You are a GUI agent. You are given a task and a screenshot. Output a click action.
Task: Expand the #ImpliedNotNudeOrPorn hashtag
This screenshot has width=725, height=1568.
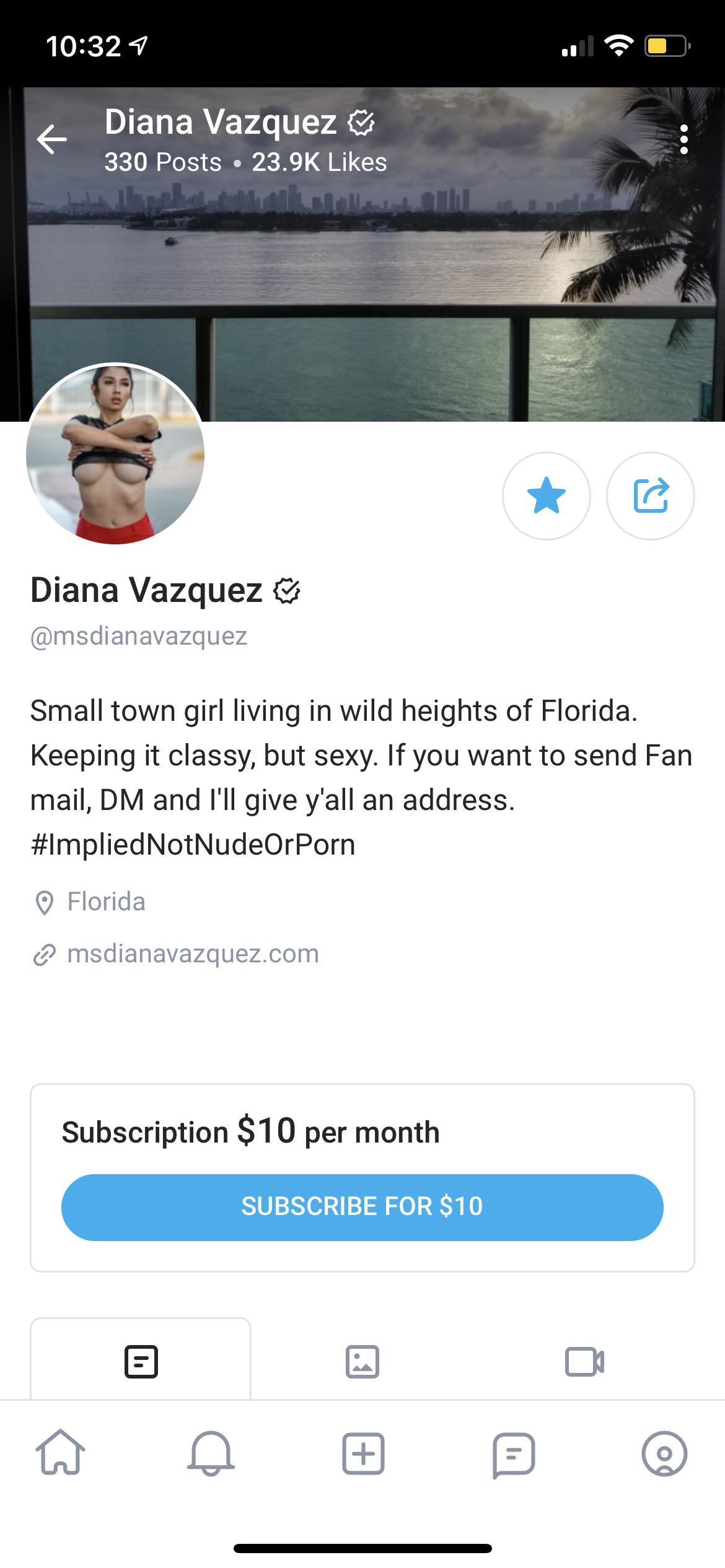[x=192, y=843]
